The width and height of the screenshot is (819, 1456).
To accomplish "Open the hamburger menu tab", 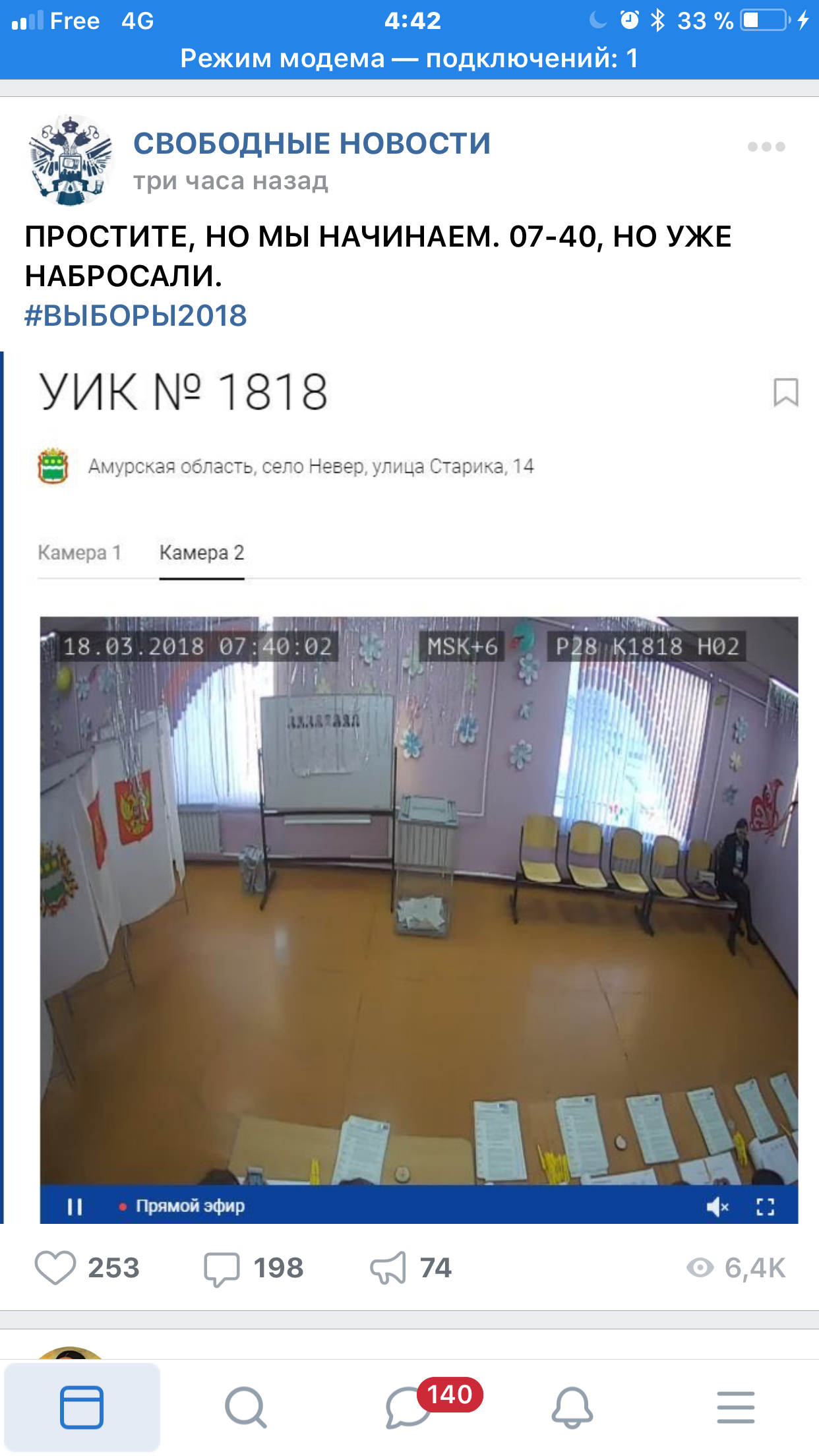I will (x=736, y=1407).
